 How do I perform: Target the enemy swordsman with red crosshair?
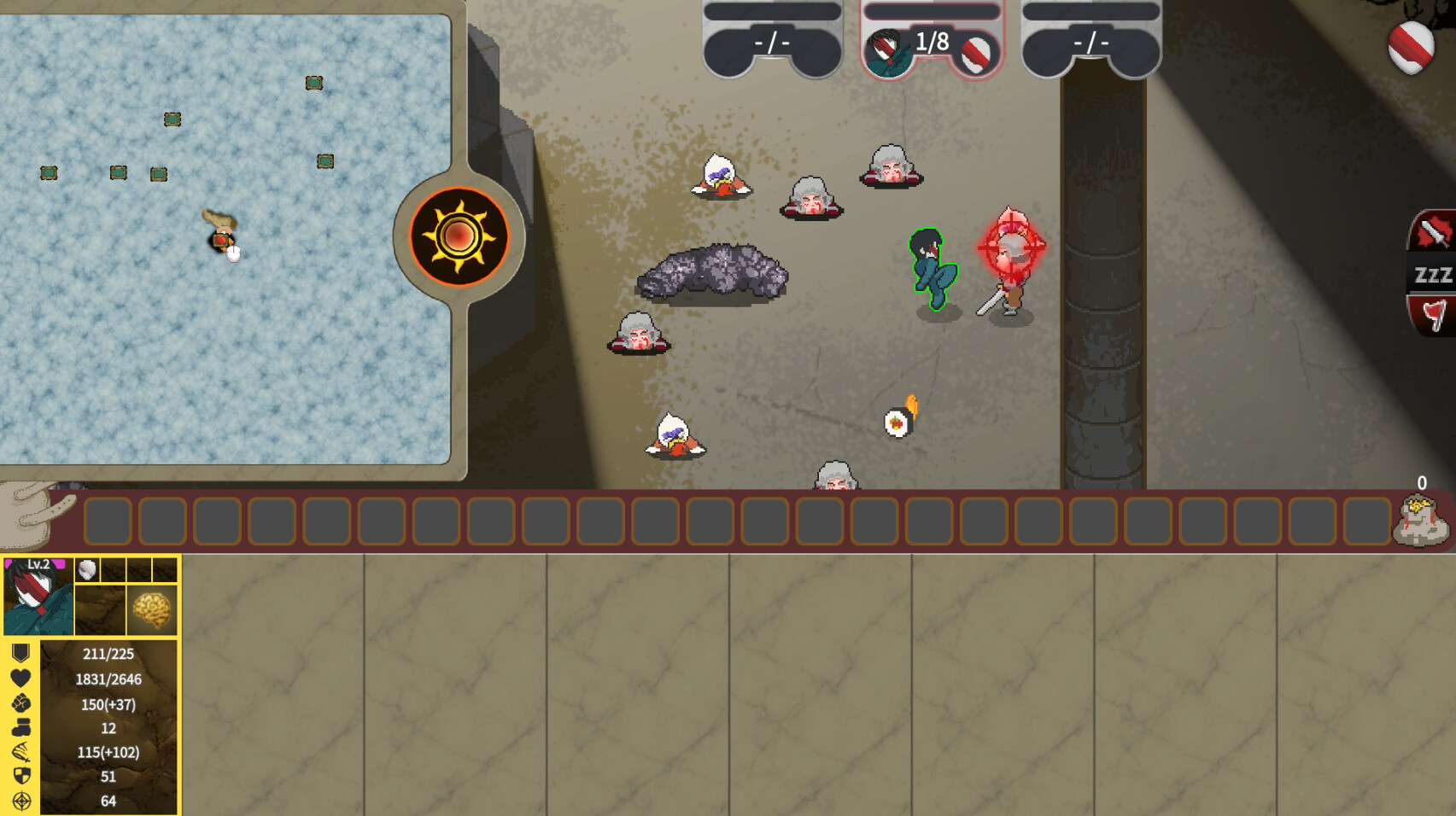coord(1011,248)
